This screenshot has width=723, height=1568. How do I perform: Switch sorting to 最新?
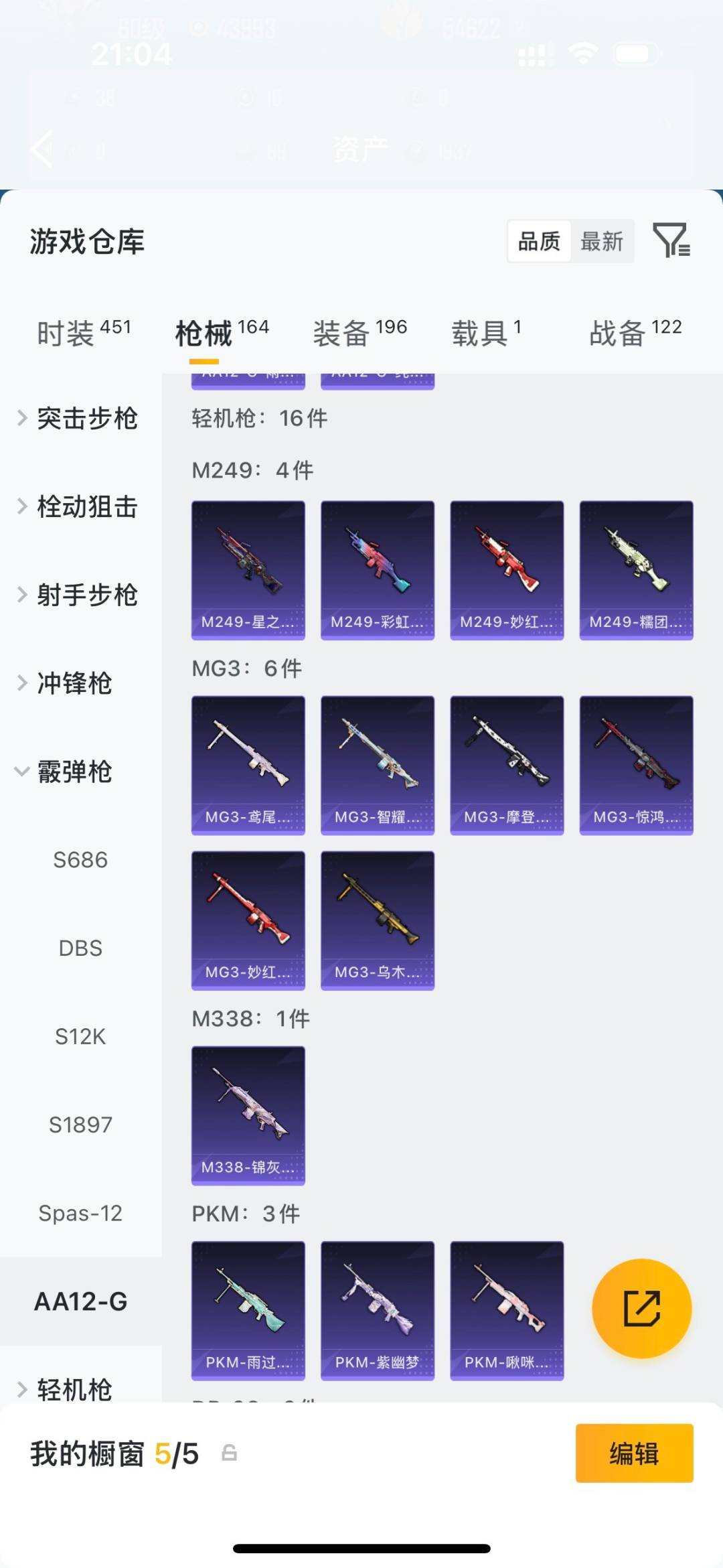pos(601,242)
